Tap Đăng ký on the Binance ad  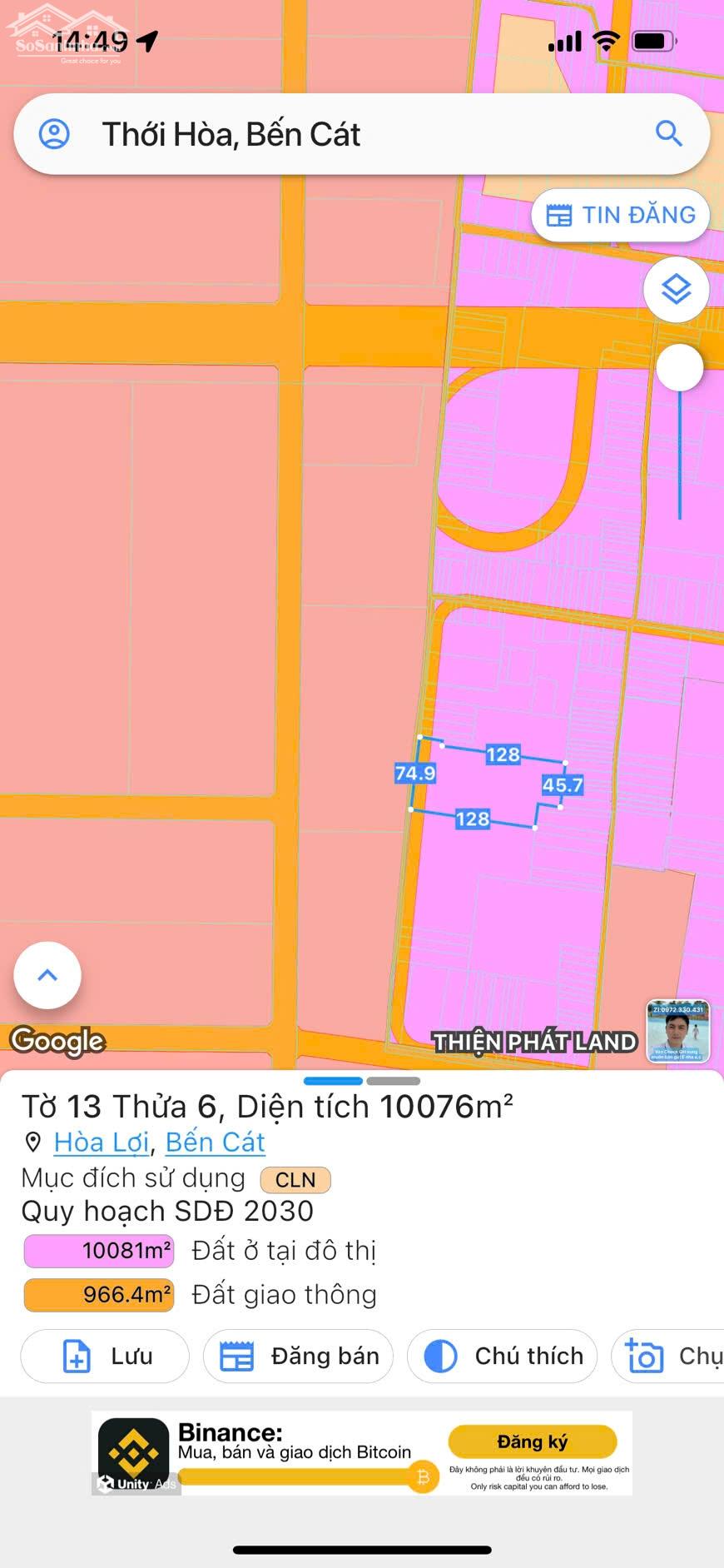(x=533, y=1441)
